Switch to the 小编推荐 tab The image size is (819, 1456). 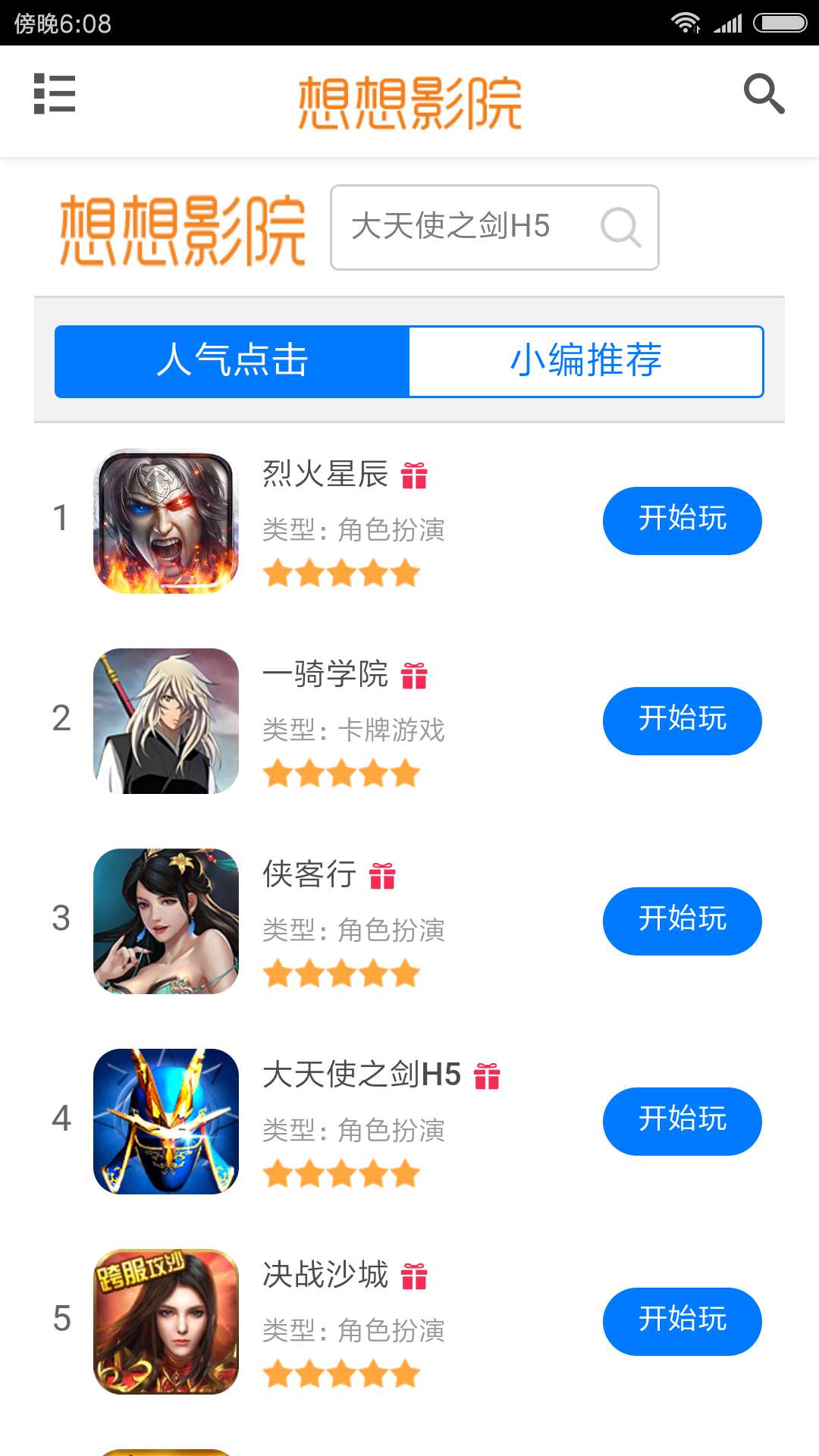(x=585, y=361)
